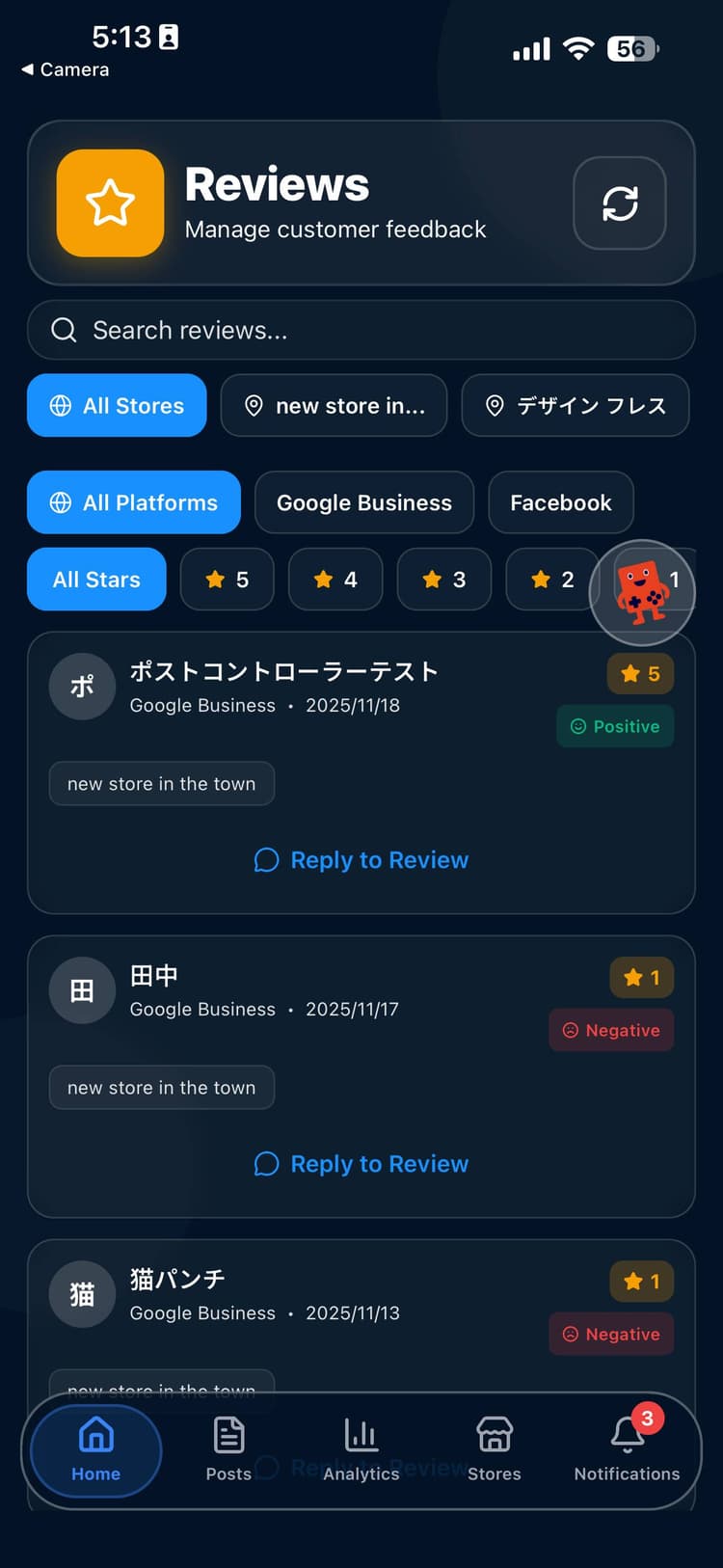Select the デザイン フレス store filter
The height and width of the screenshot is (1568, 723).
pyautogui.click(x=576, y=406)
